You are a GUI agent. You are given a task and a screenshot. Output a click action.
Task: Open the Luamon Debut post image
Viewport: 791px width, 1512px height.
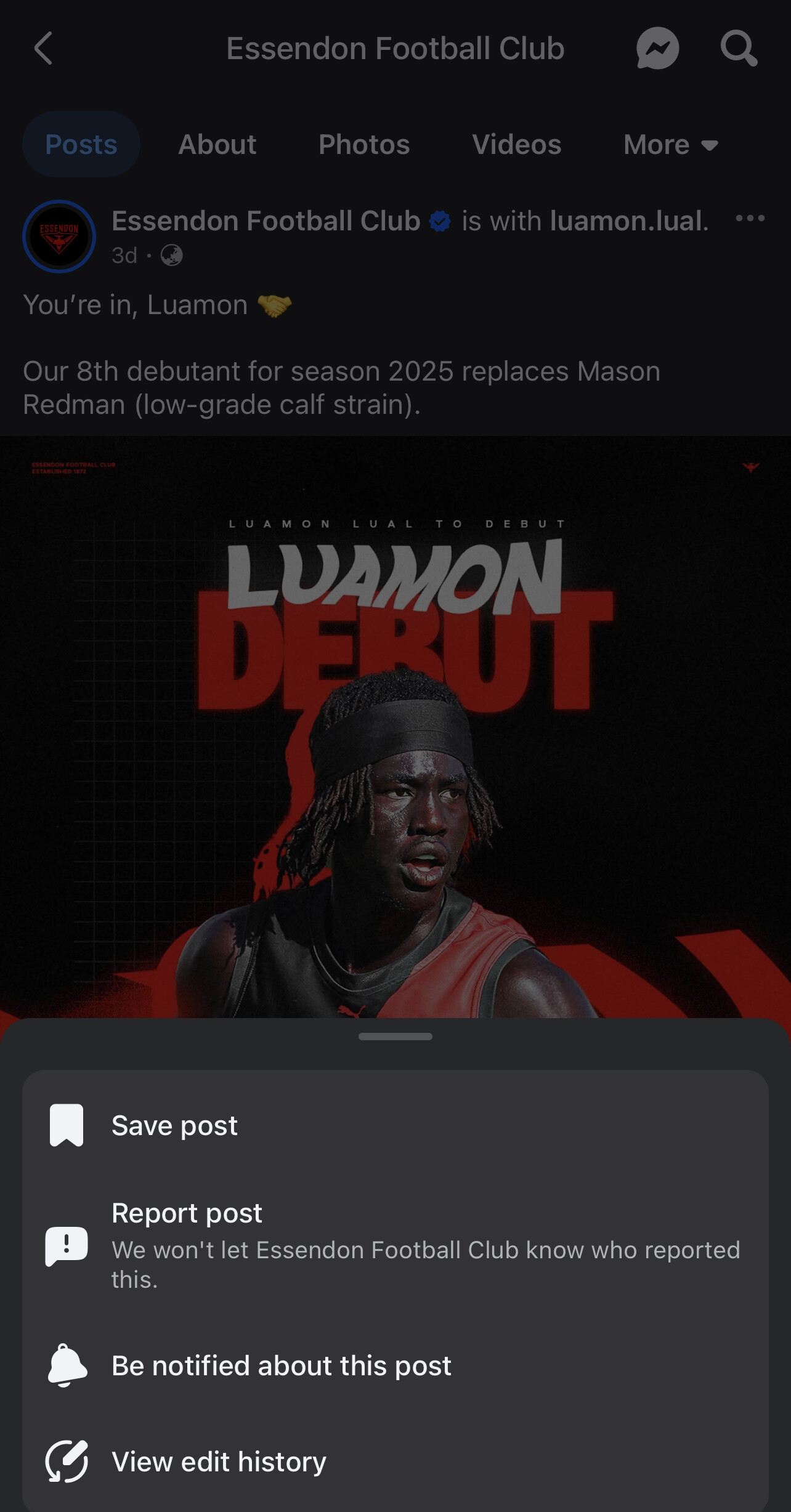pos(395,727)
